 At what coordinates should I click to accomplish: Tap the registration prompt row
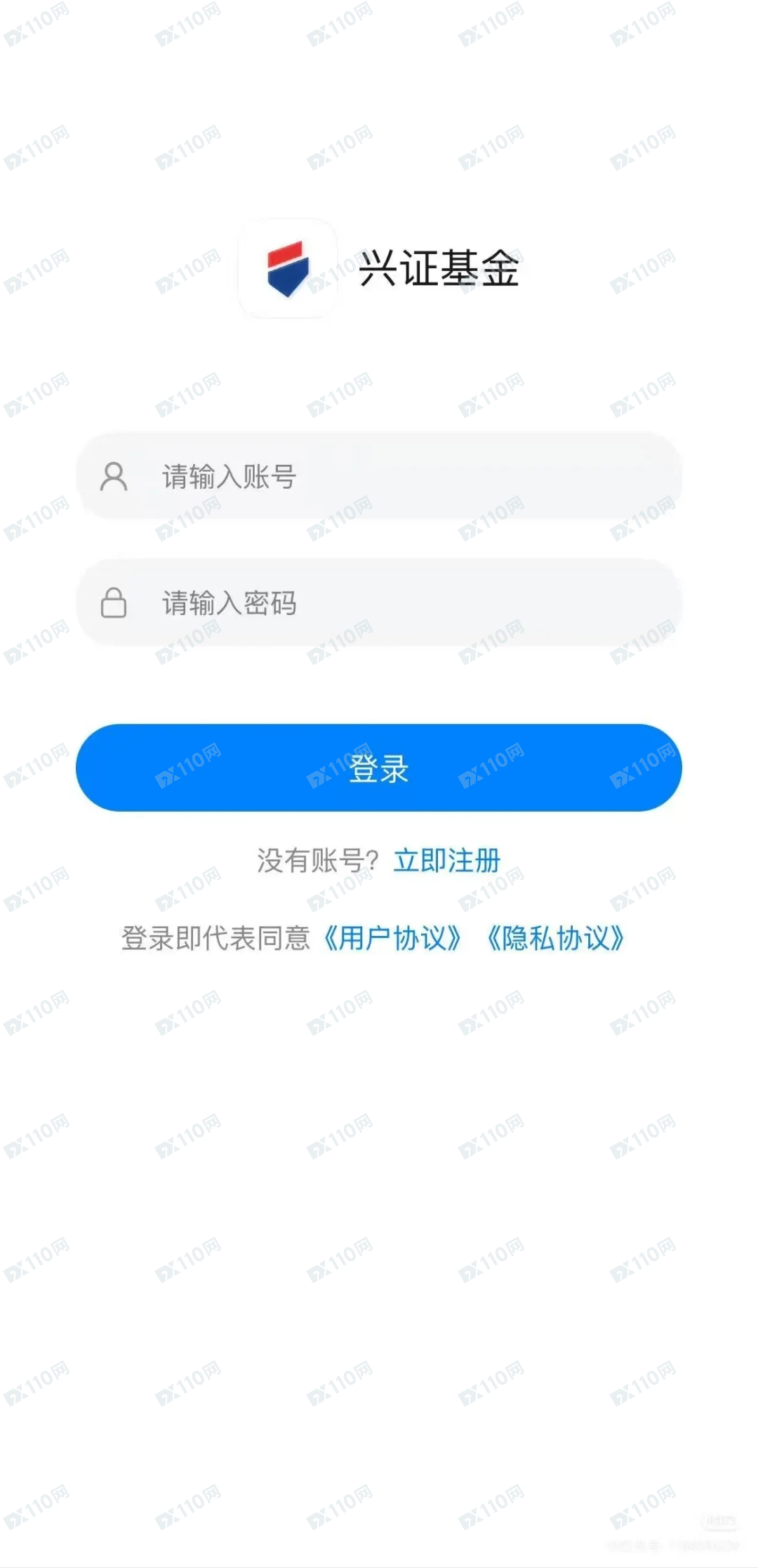click(x=379, y=860)
